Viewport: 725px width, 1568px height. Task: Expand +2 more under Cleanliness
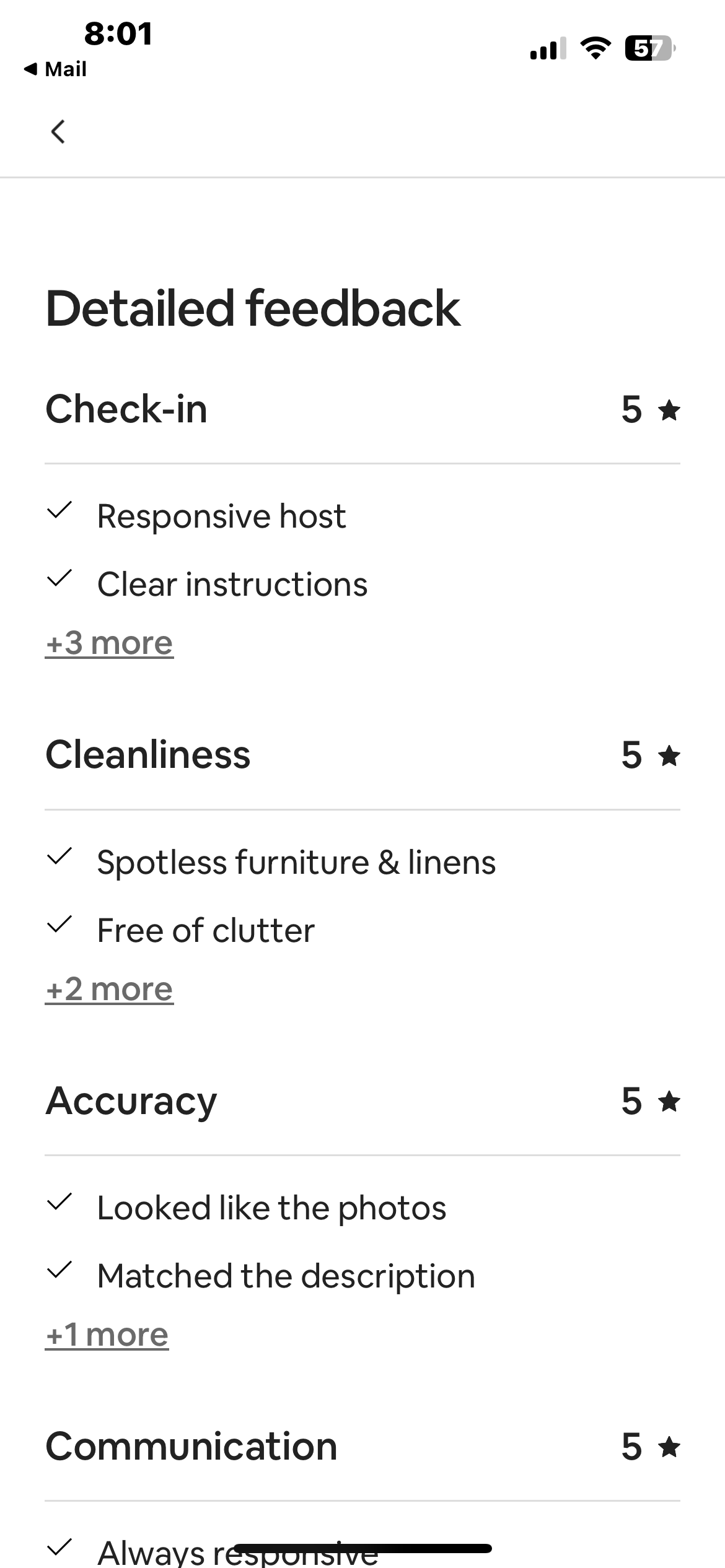(109, 989)
